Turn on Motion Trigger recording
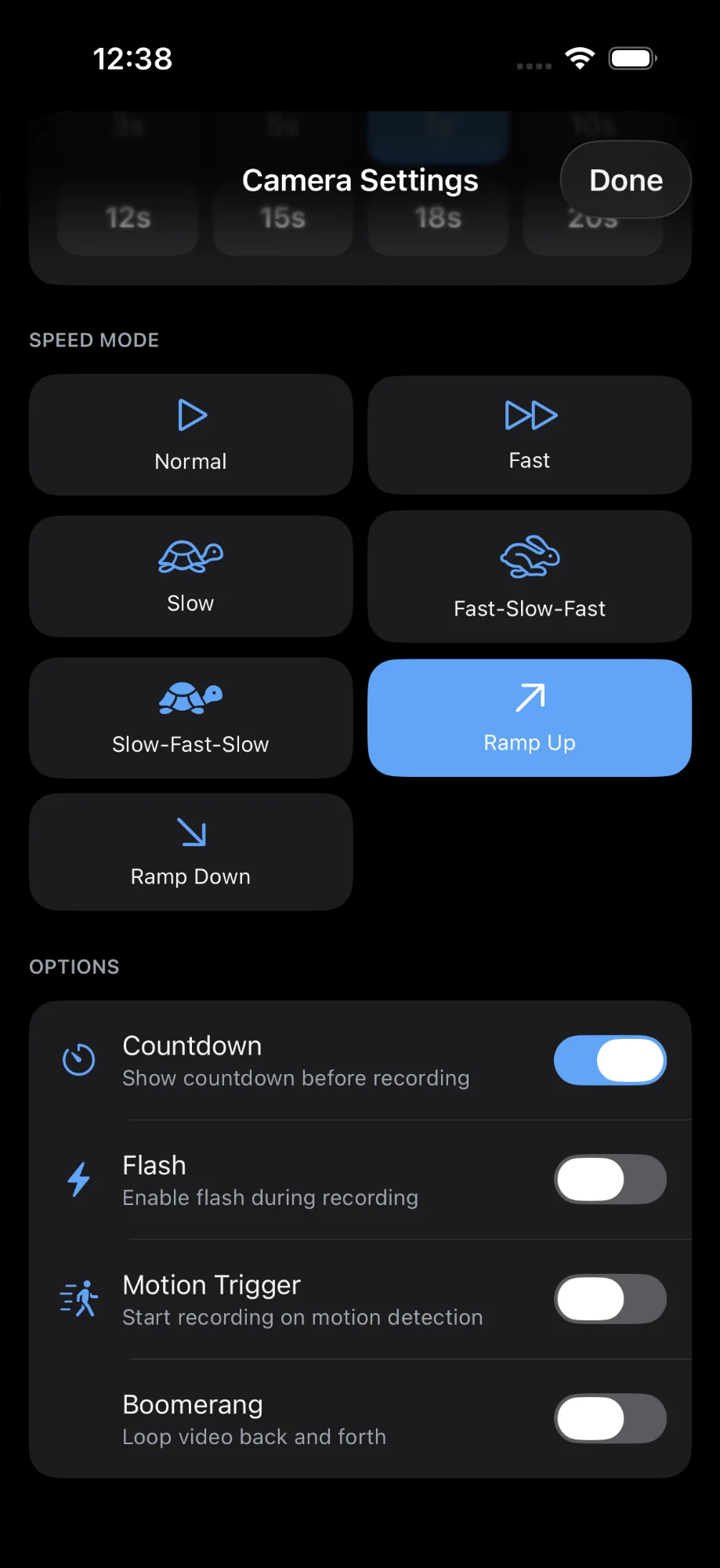This screenshot has width=720, height=1568. click(x=610, y=1298)
